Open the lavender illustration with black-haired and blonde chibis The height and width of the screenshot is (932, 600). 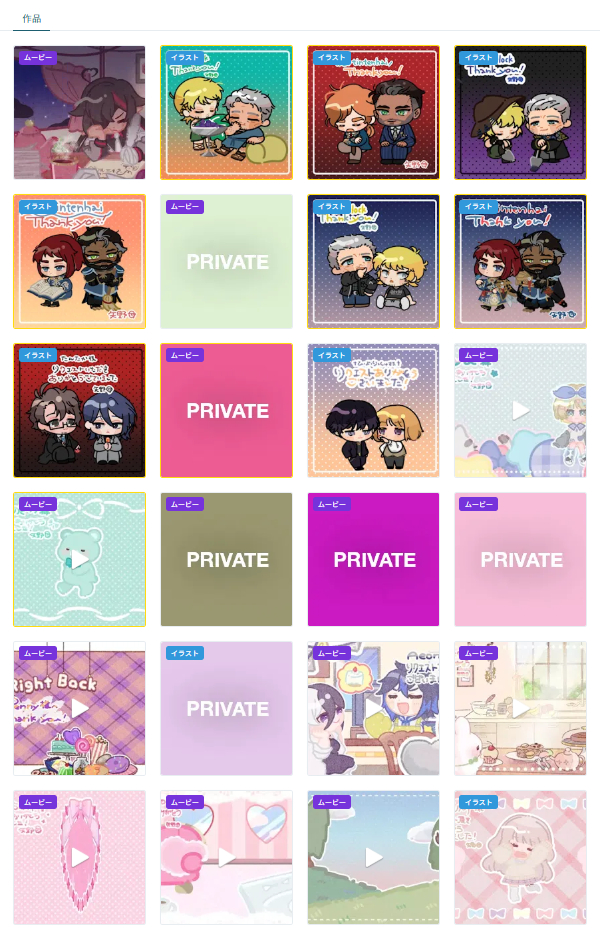pos(373,410)
